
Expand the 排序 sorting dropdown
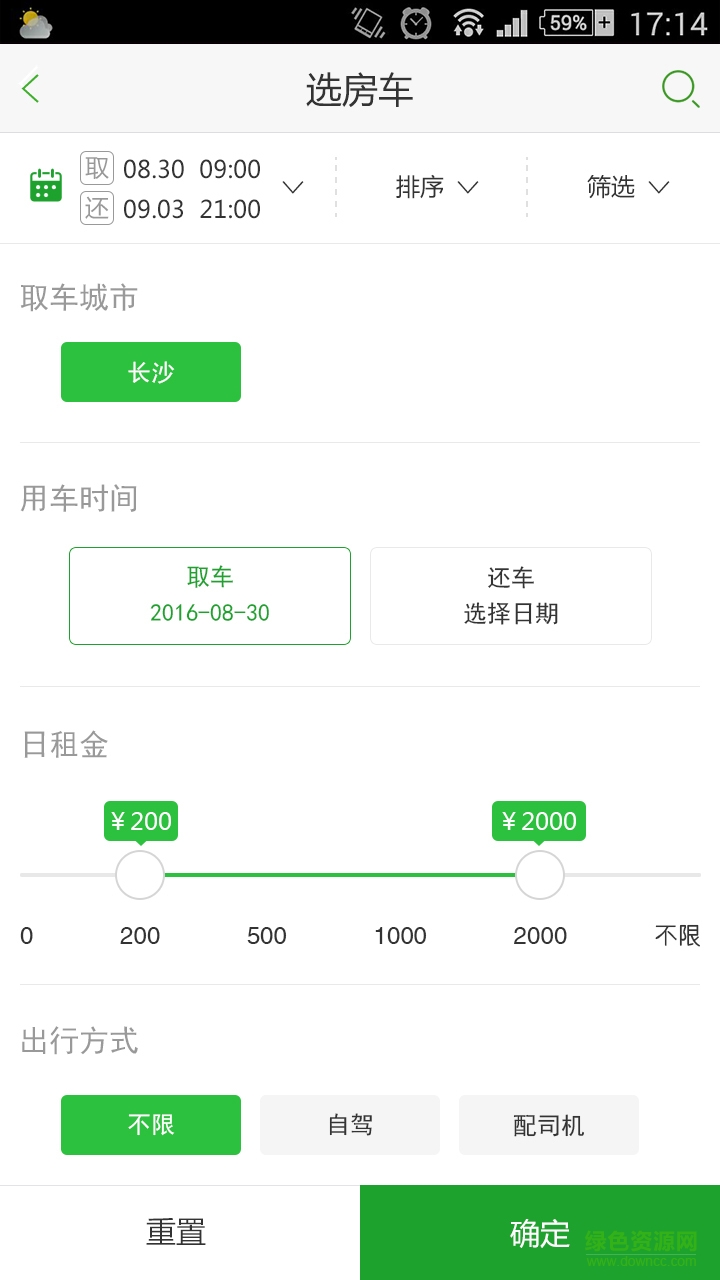point(434,187)
